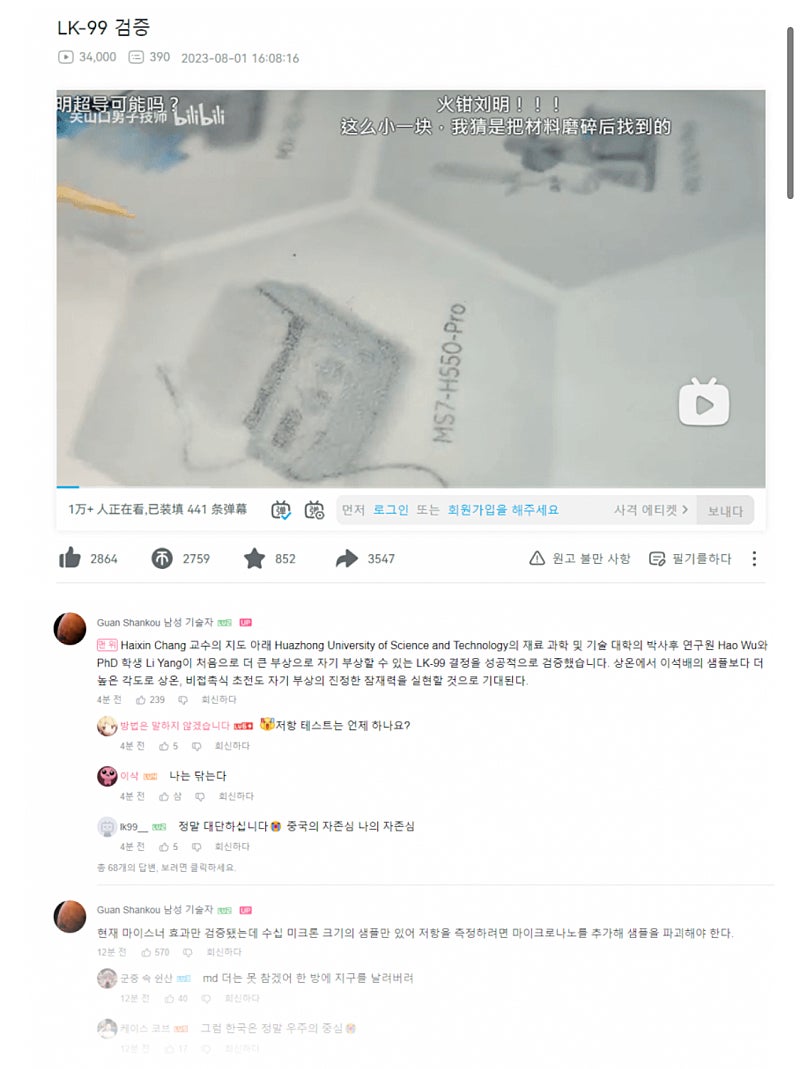
Task: Like the video with 2864 likes
Action: (70, 558)
